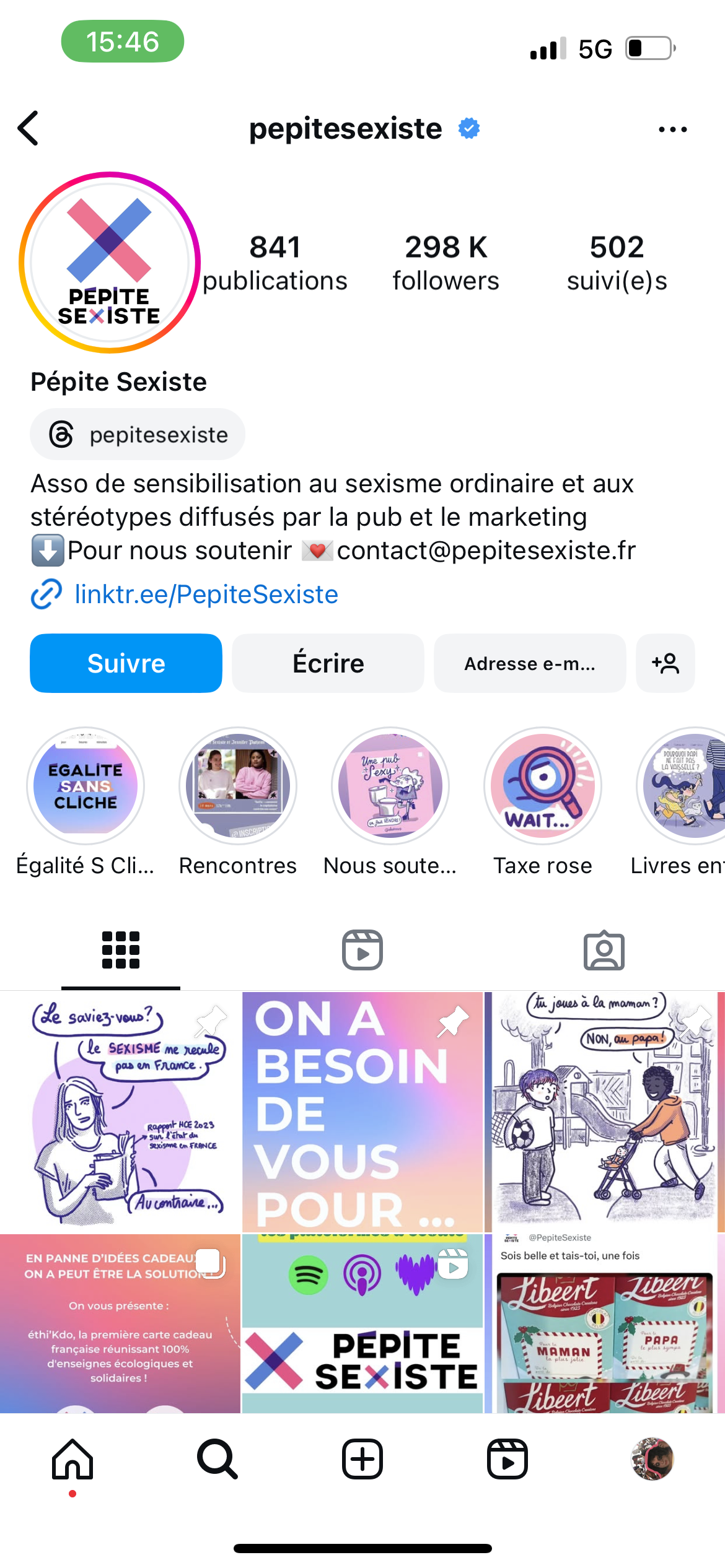
Task: Switch to the tagged photos tab
Action: (x=604, y=950)
